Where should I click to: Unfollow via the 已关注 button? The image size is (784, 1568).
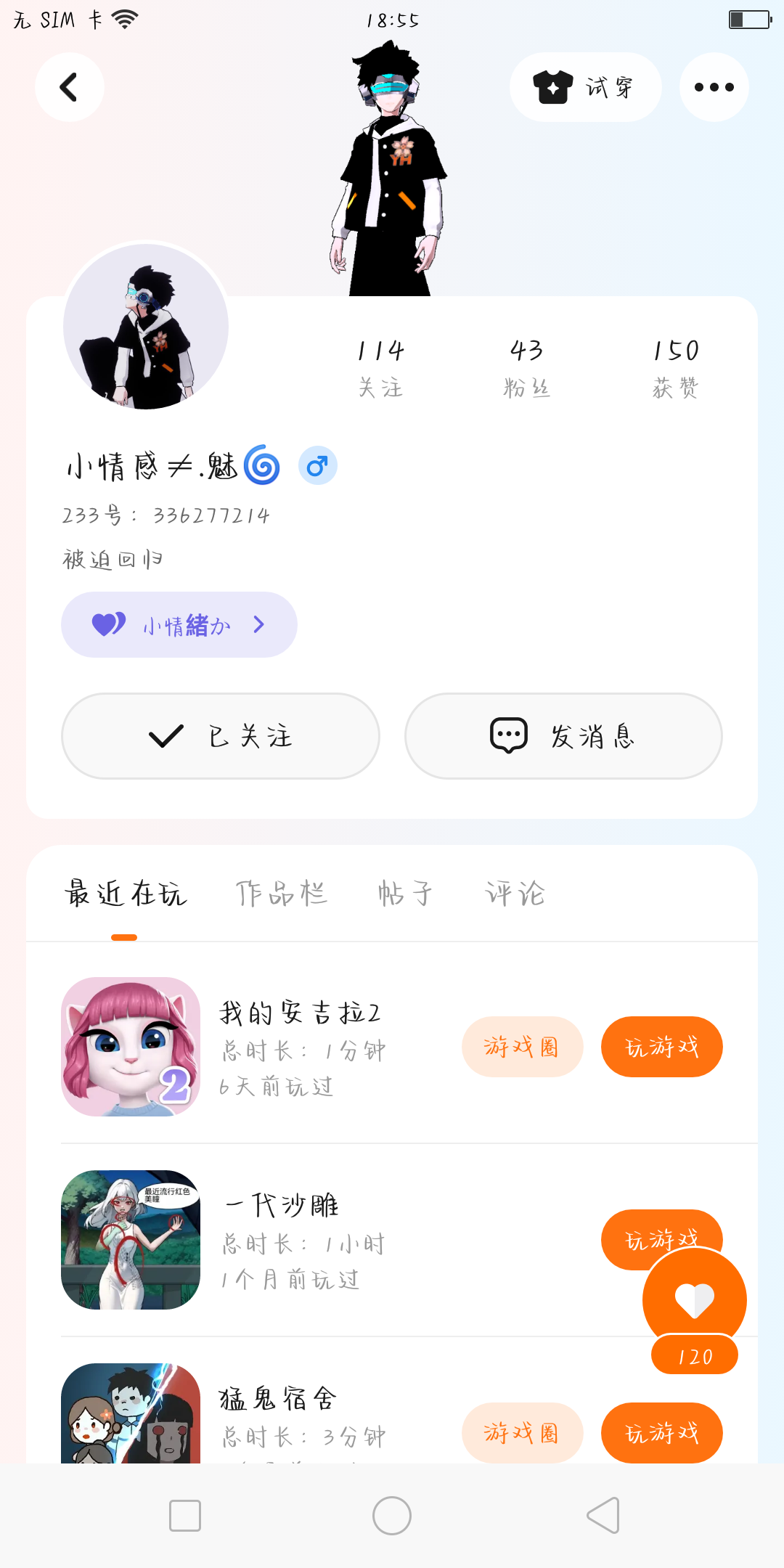click(221, 736)
